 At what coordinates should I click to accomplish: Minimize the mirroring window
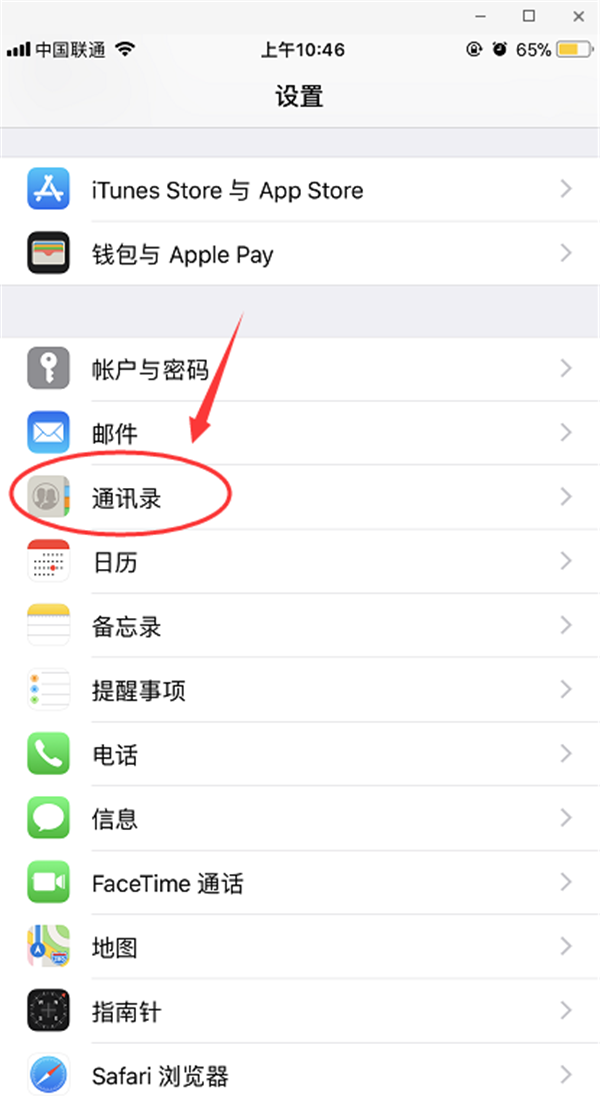tap(481, 16)
